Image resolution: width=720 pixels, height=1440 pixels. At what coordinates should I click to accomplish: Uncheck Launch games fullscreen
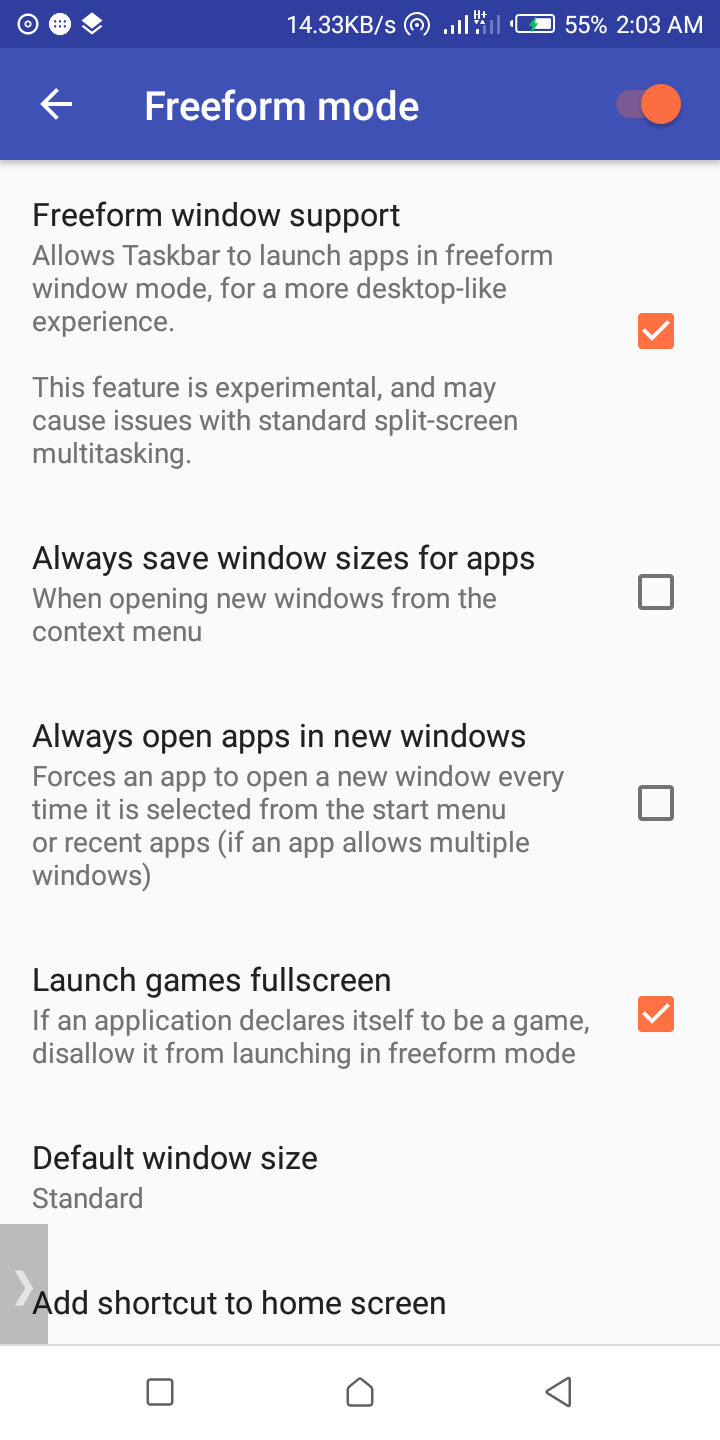point(656,1014)
